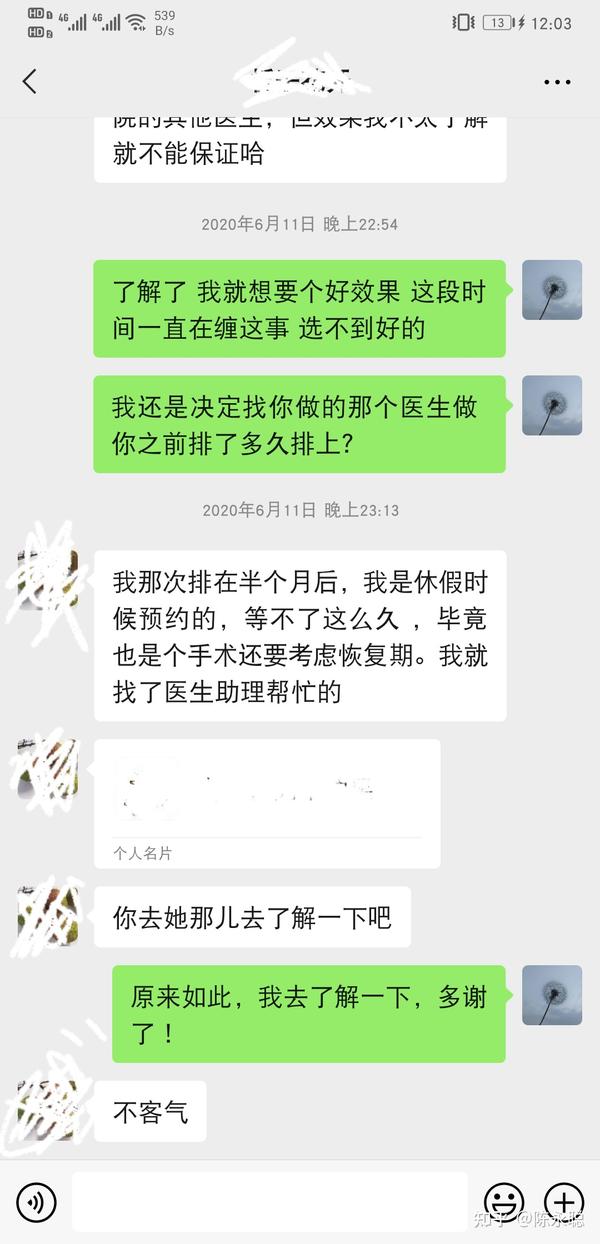The width and height of the screenshot is (600, 1244).
Task: Open the emoji picker
Action: click(x=503, y=1201)
